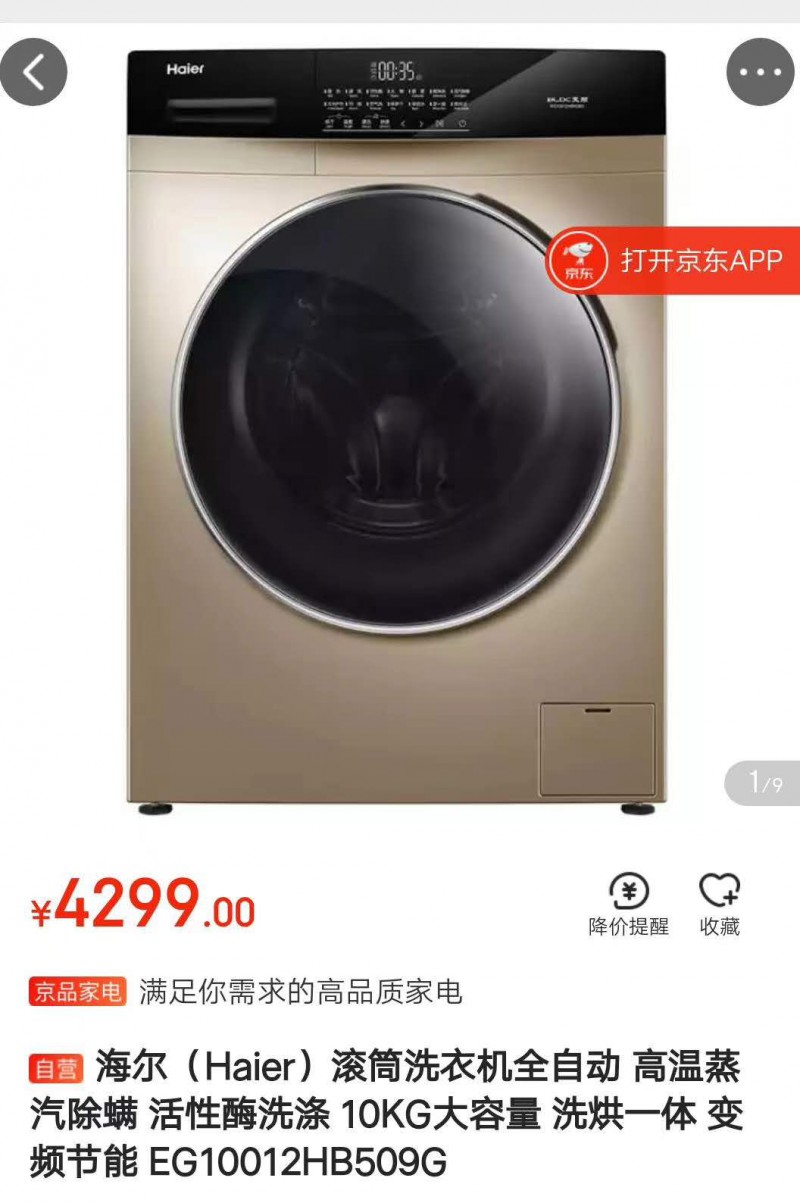Open the 京品家电 promotion tag
Viewport: 800px width, 1203px height.
click(78, 991)
